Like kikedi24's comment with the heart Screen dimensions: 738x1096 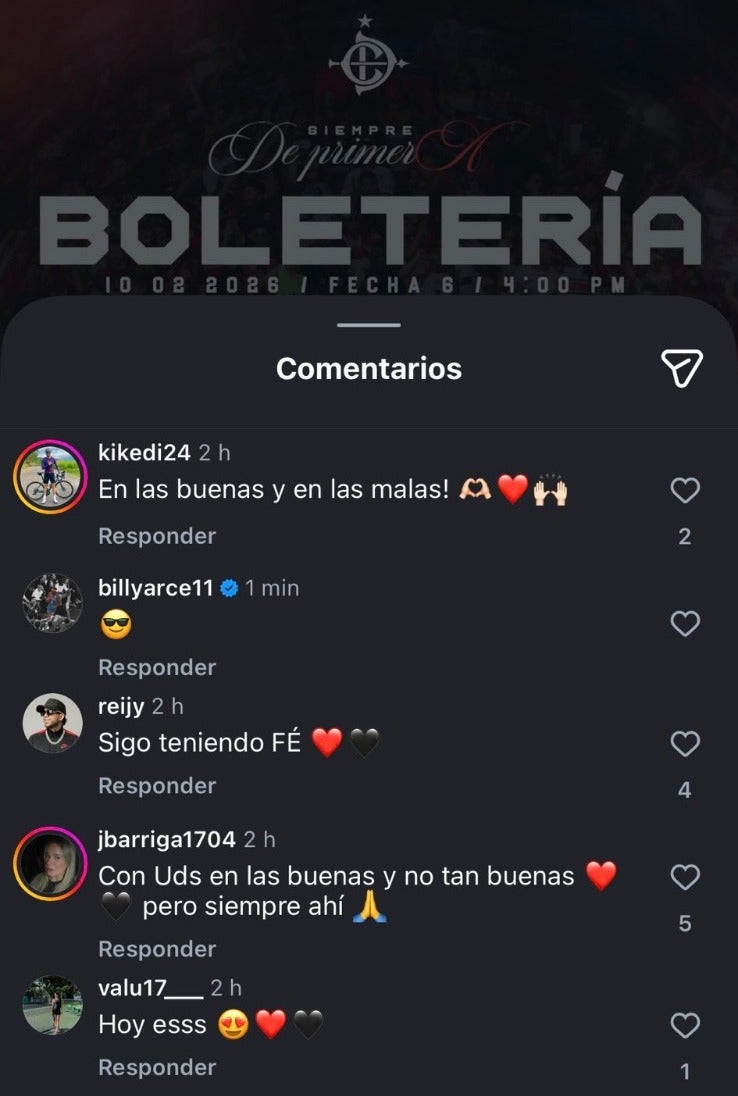click(685, 489)
